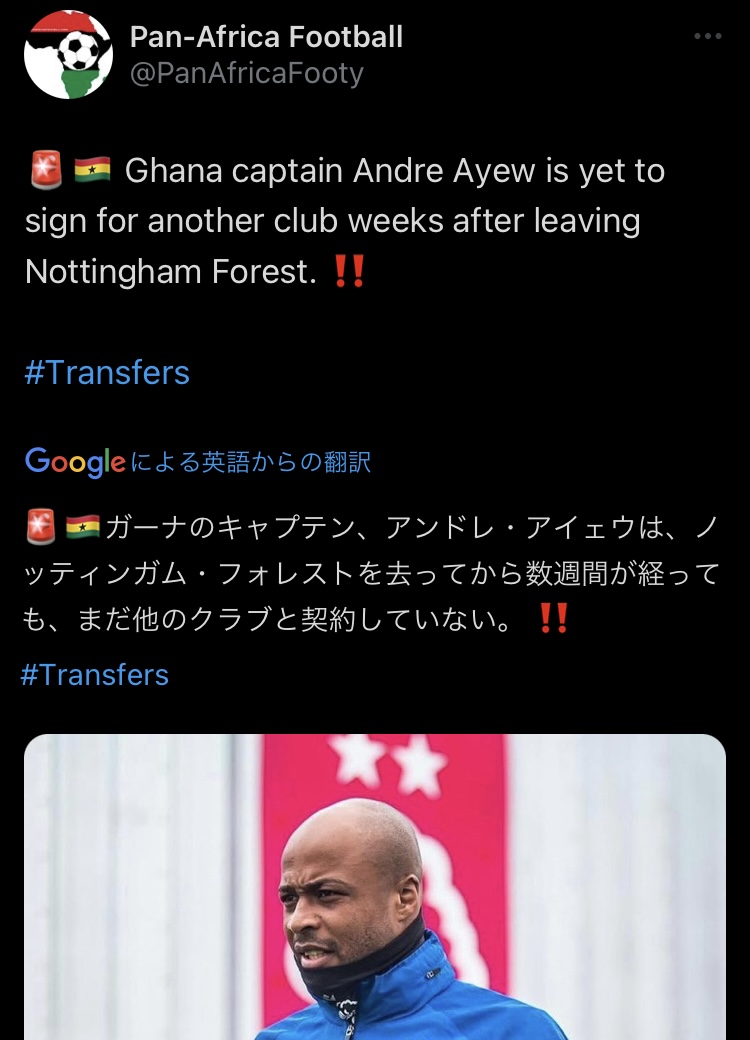Open Pan-Africa Football's profile picture
The image size is (750, 1040).
point(68,55)
